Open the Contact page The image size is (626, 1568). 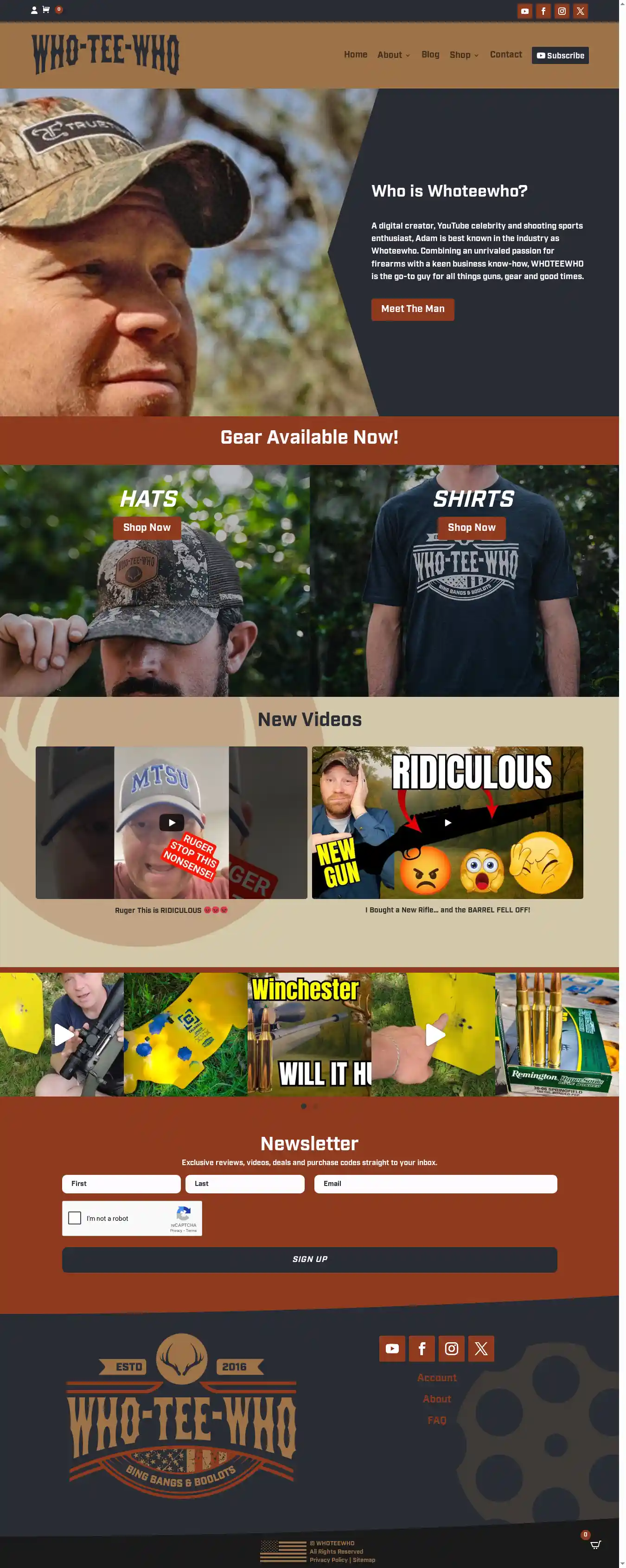click(x=505, y=55)
